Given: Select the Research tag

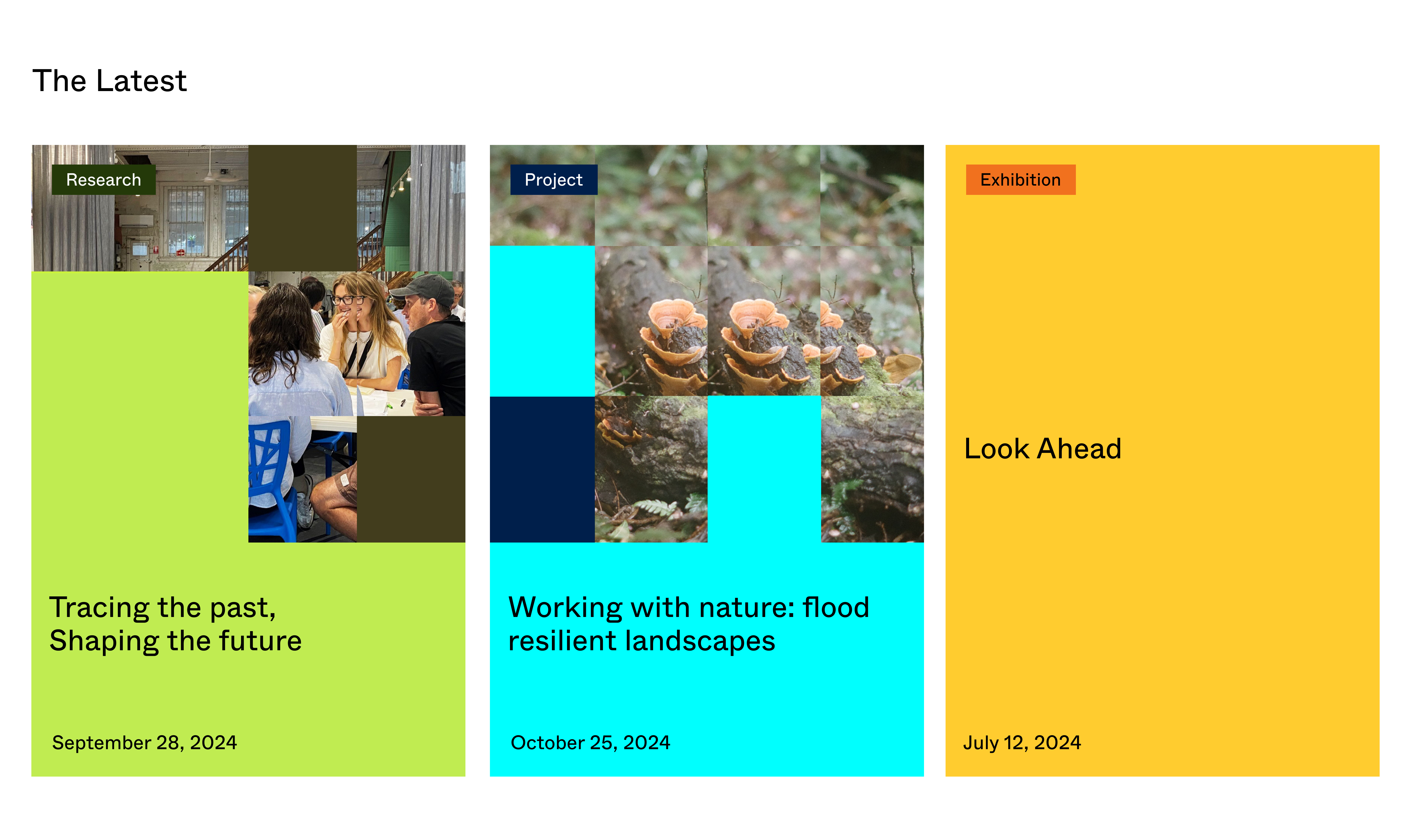Looking at the screenshot, I should point(104,180).
